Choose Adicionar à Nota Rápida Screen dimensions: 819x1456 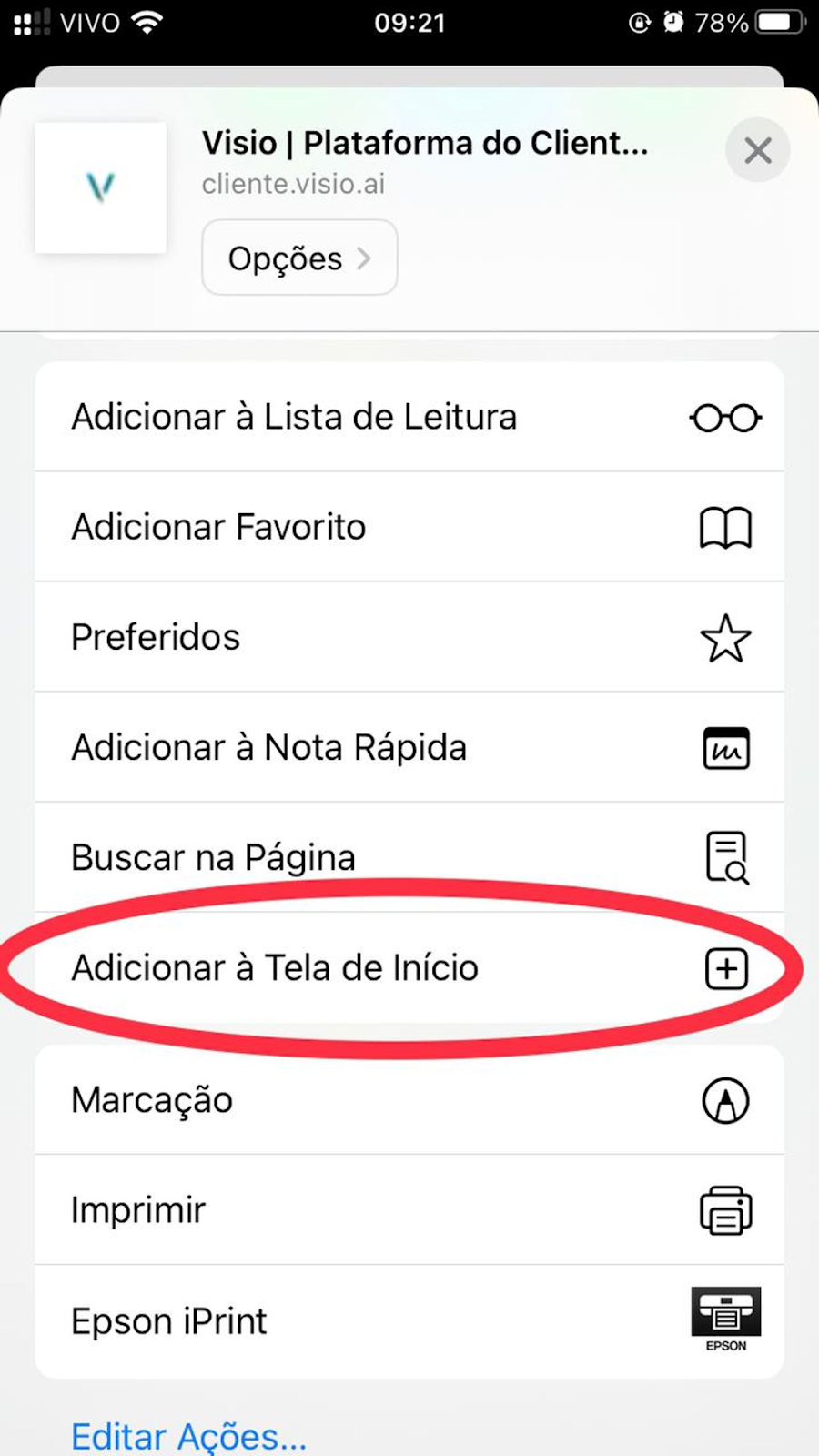coord(409,747)
